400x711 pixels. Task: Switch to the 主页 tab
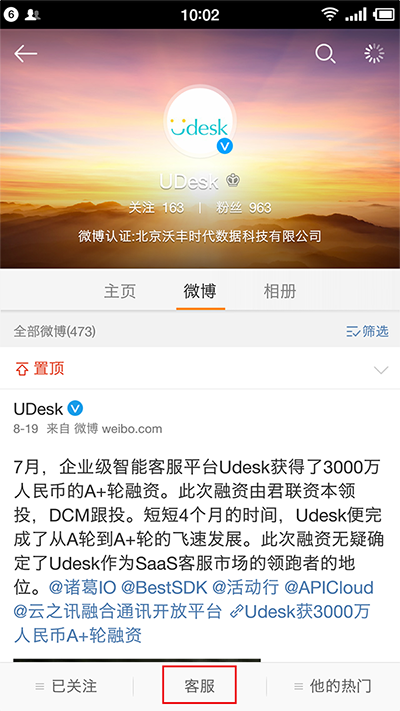[x=120, y=291]
